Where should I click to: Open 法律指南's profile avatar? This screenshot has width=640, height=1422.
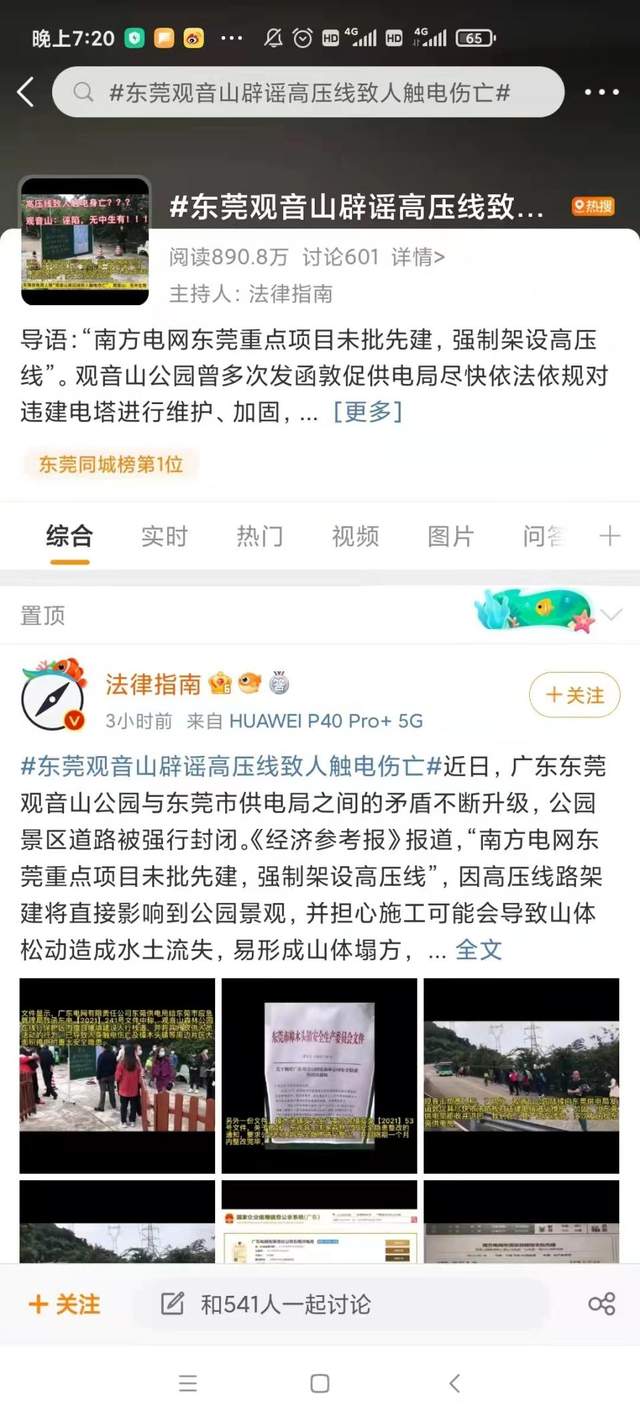(x=53, y=695)
